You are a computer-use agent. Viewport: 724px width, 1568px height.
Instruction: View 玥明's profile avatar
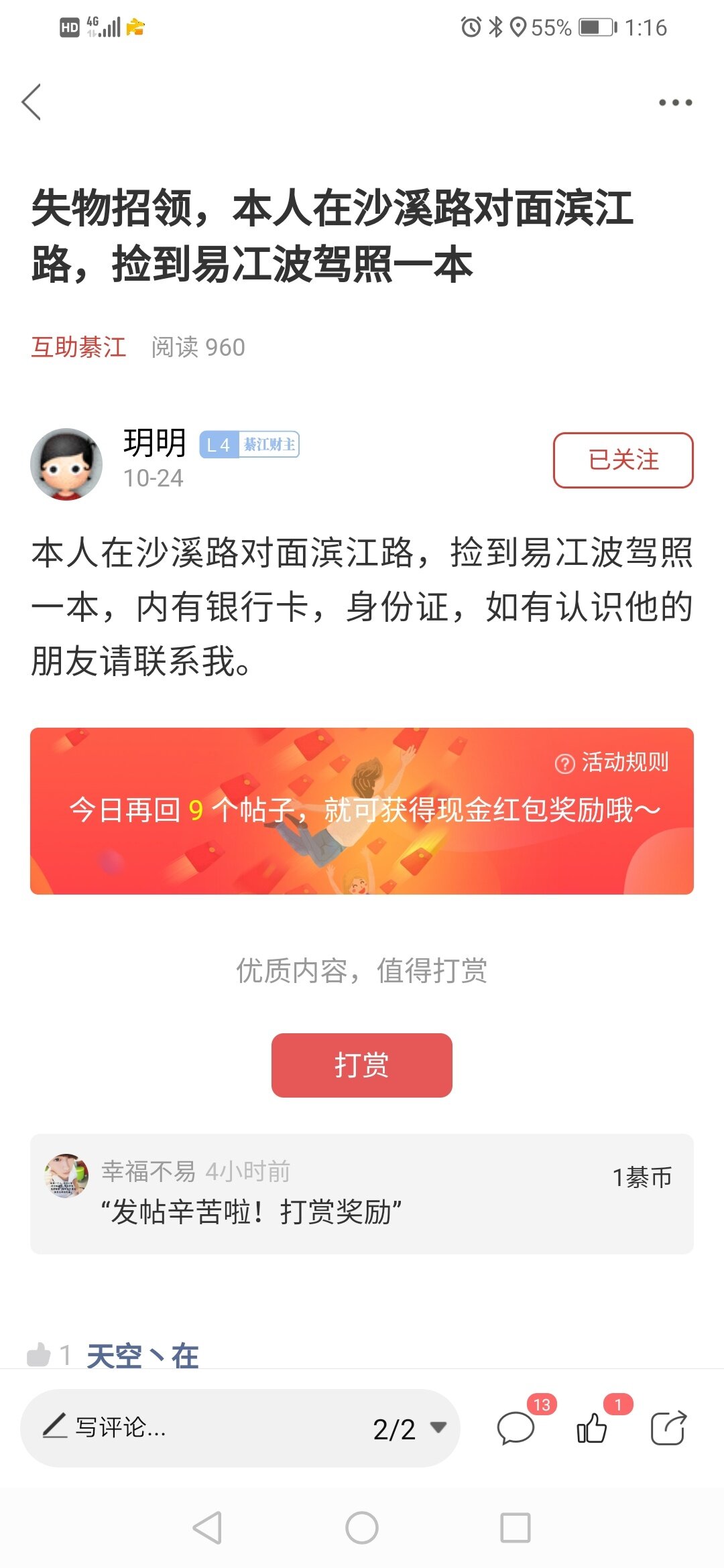(x=66, y=464)
